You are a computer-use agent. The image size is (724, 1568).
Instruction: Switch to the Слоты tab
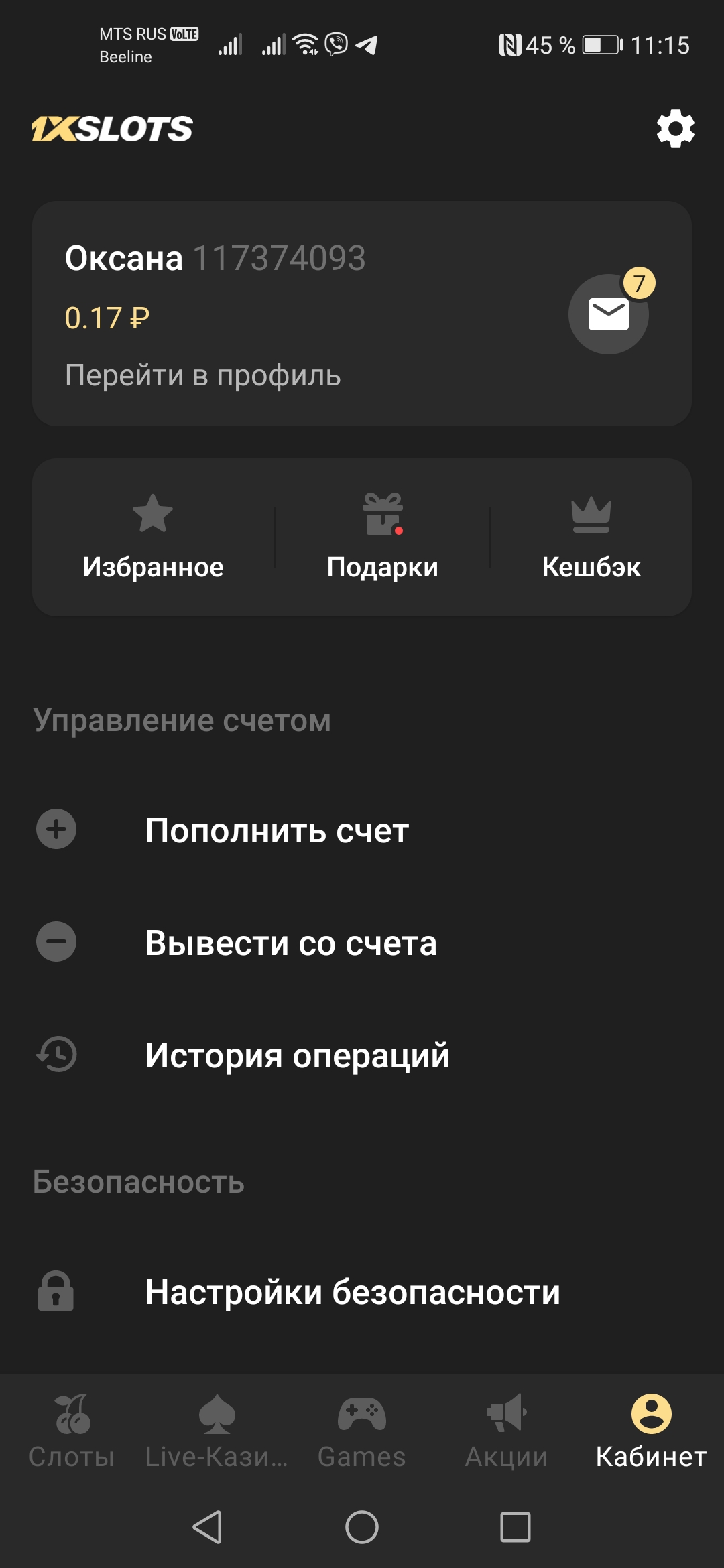72,1431
